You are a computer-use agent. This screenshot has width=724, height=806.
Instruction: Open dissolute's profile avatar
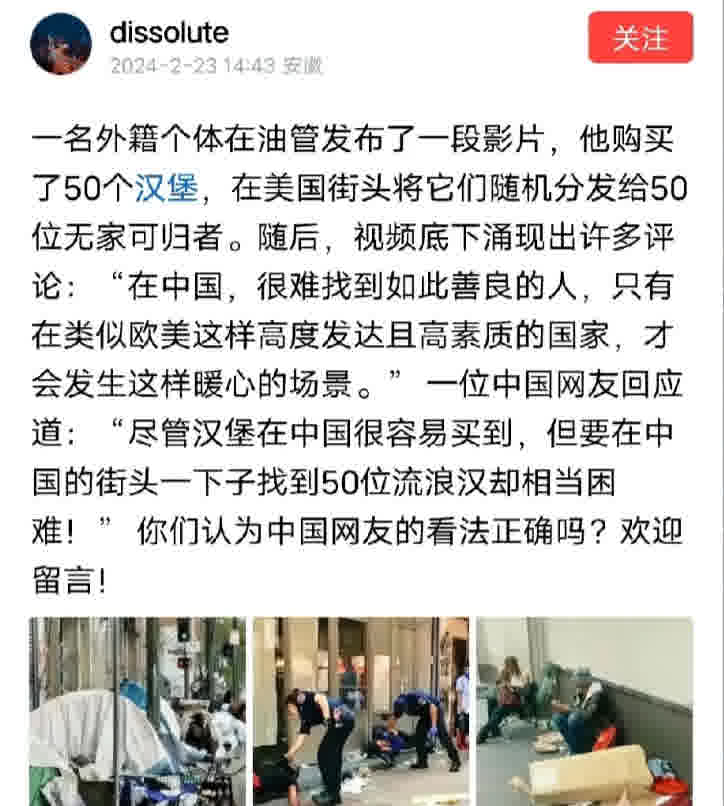tap(61, 45)
